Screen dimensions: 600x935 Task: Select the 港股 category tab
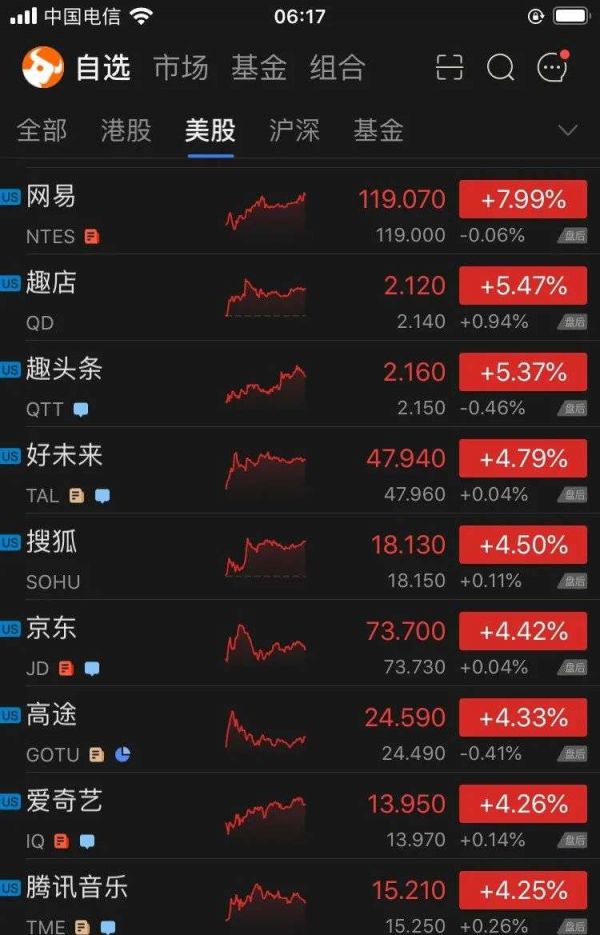[x=126, y=131]
